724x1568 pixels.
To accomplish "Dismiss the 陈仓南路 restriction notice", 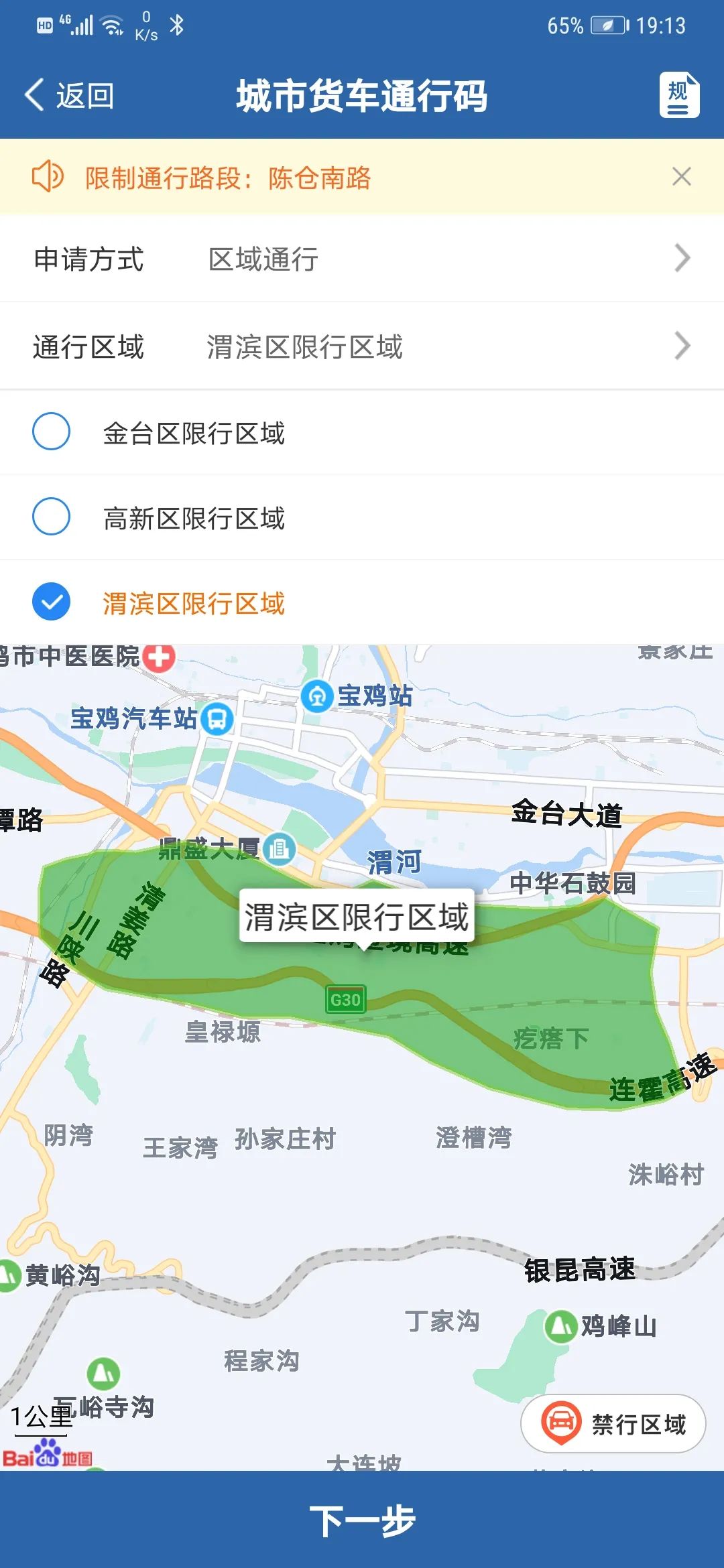I will pyautogui.click(x=682, y=177).
